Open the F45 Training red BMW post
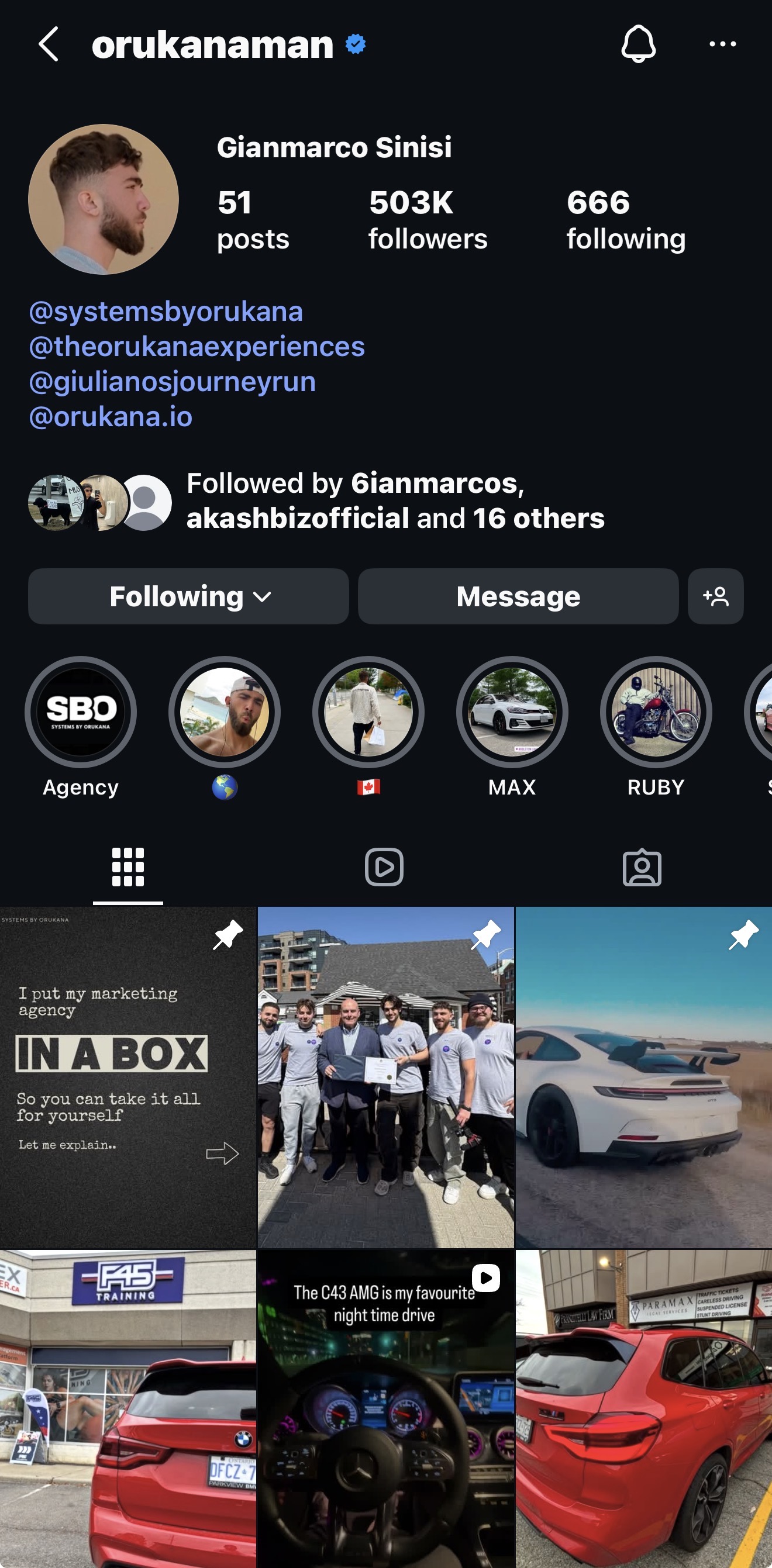This screenshot has height=1568, width=772. click(x=128, y=1408)
